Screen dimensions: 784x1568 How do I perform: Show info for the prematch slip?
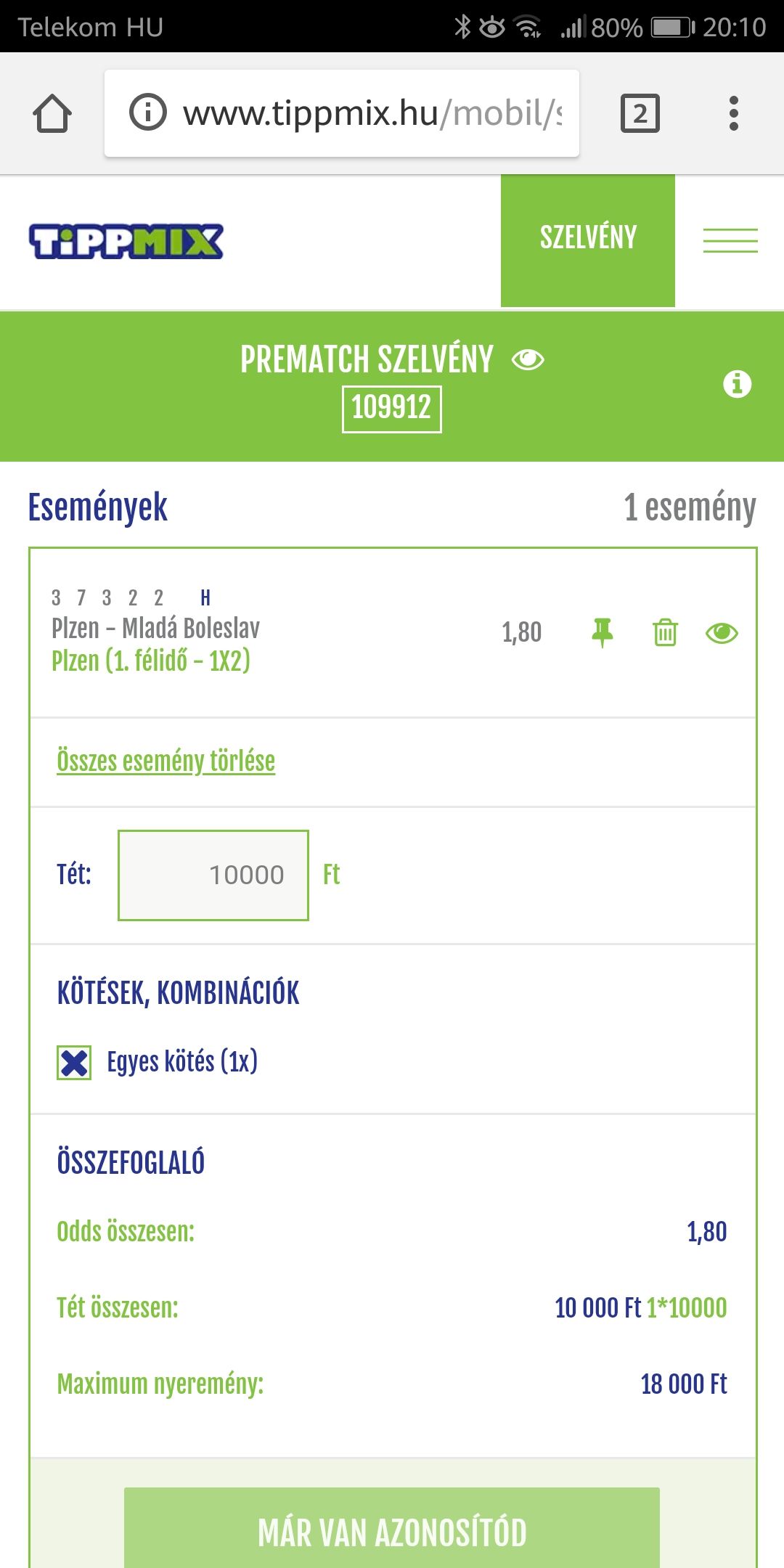[x=737, y=383]
